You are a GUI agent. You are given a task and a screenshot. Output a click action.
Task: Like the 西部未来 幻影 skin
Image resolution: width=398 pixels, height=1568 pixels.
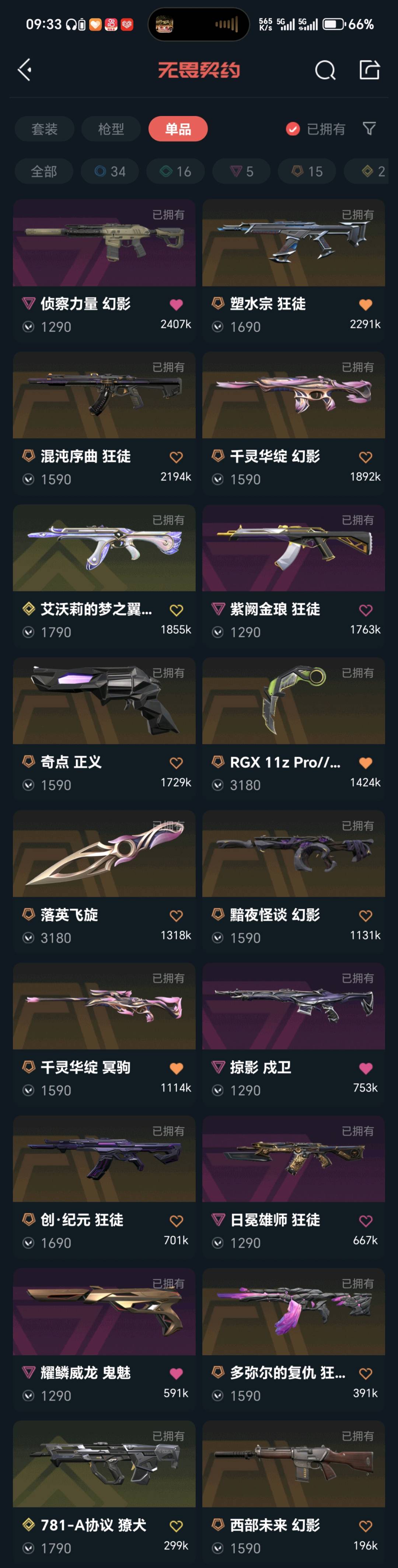tap(366, 1526)
